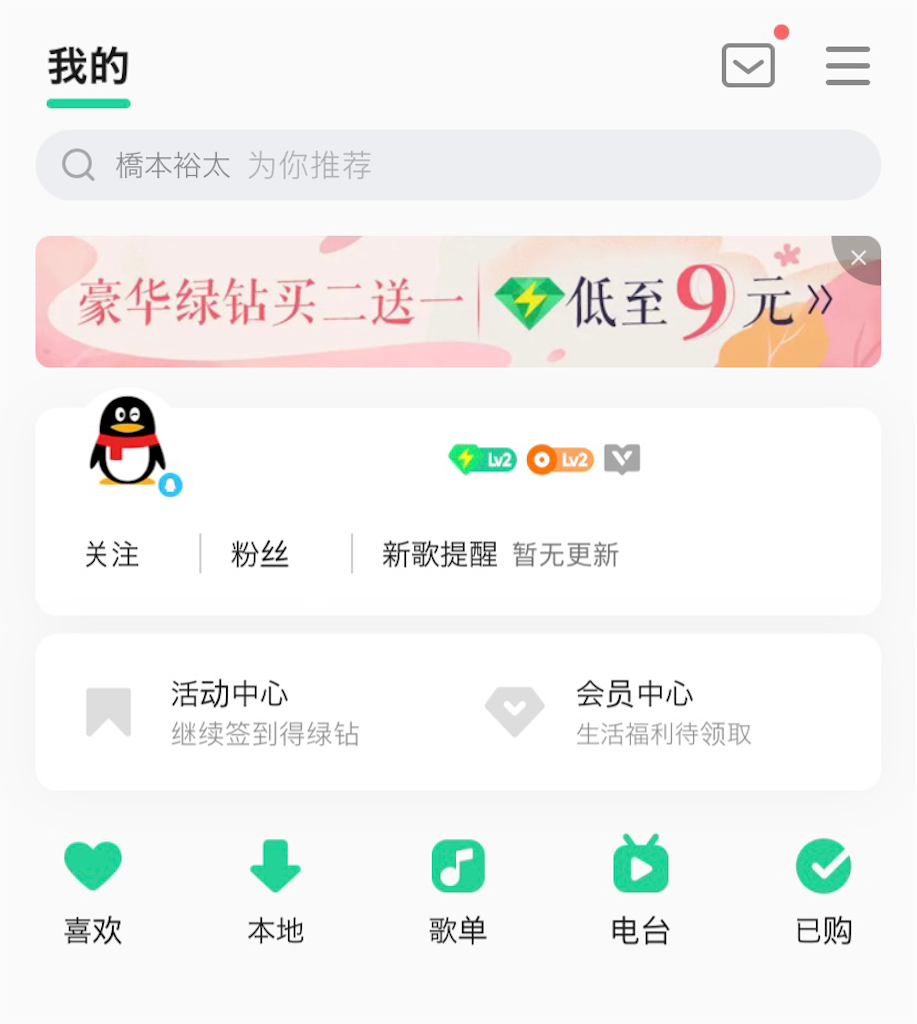Select the 本地 local music icon
The width and height of the screenshot is (917, 1024).
pos(275,864)
